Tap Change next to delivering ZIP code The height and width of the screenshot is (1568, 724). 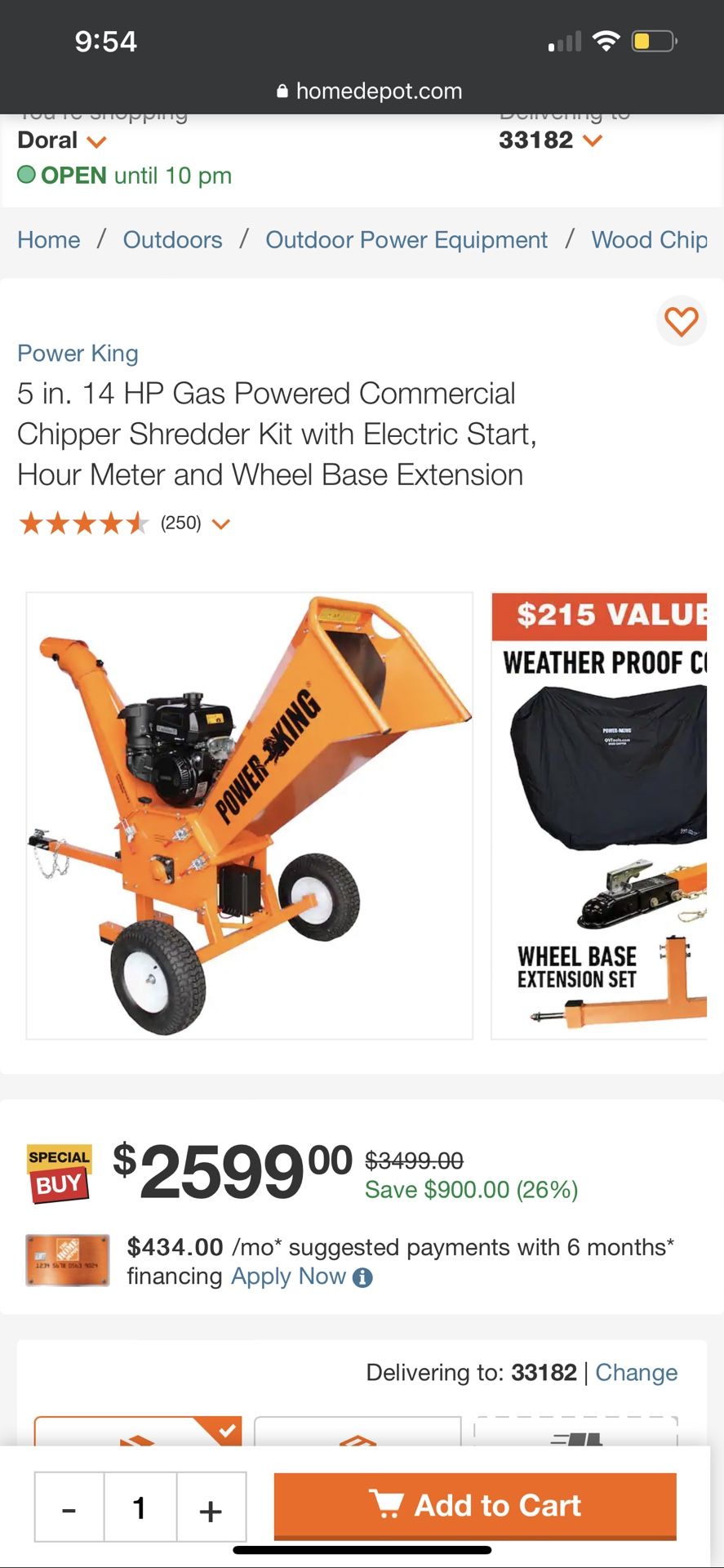(x=636, y=1373)
